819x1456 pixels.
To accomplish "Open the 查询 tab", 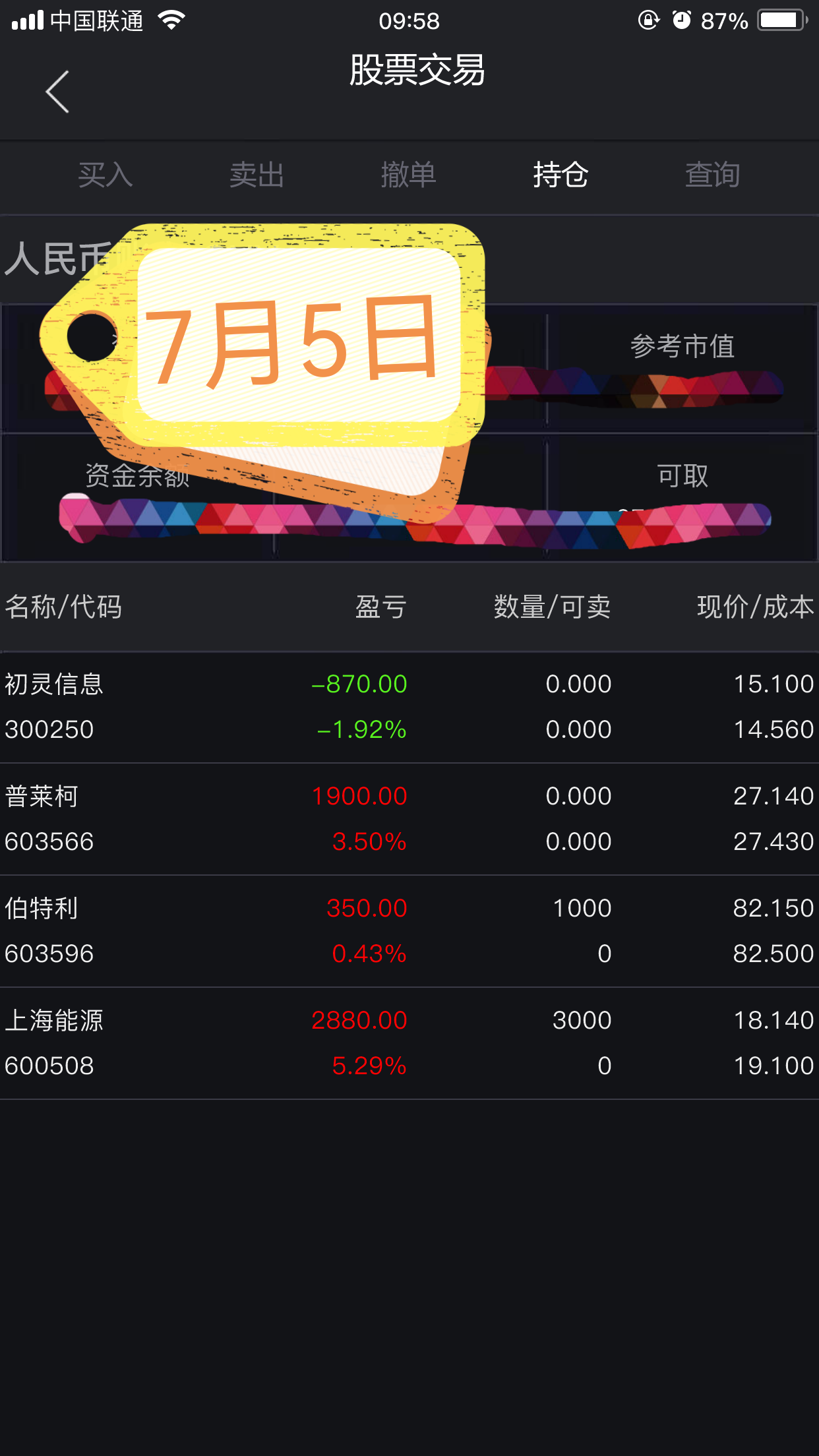I will pyautogui.click(x=712, y=175).
